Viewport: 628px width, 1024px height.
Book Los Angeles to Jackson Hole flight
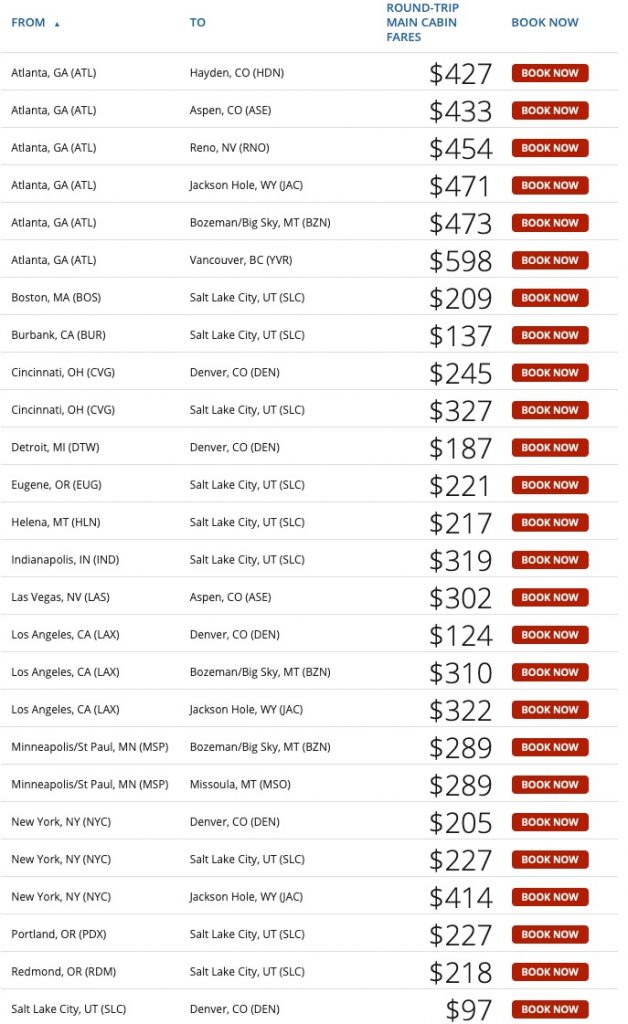[x=549, y=710]
